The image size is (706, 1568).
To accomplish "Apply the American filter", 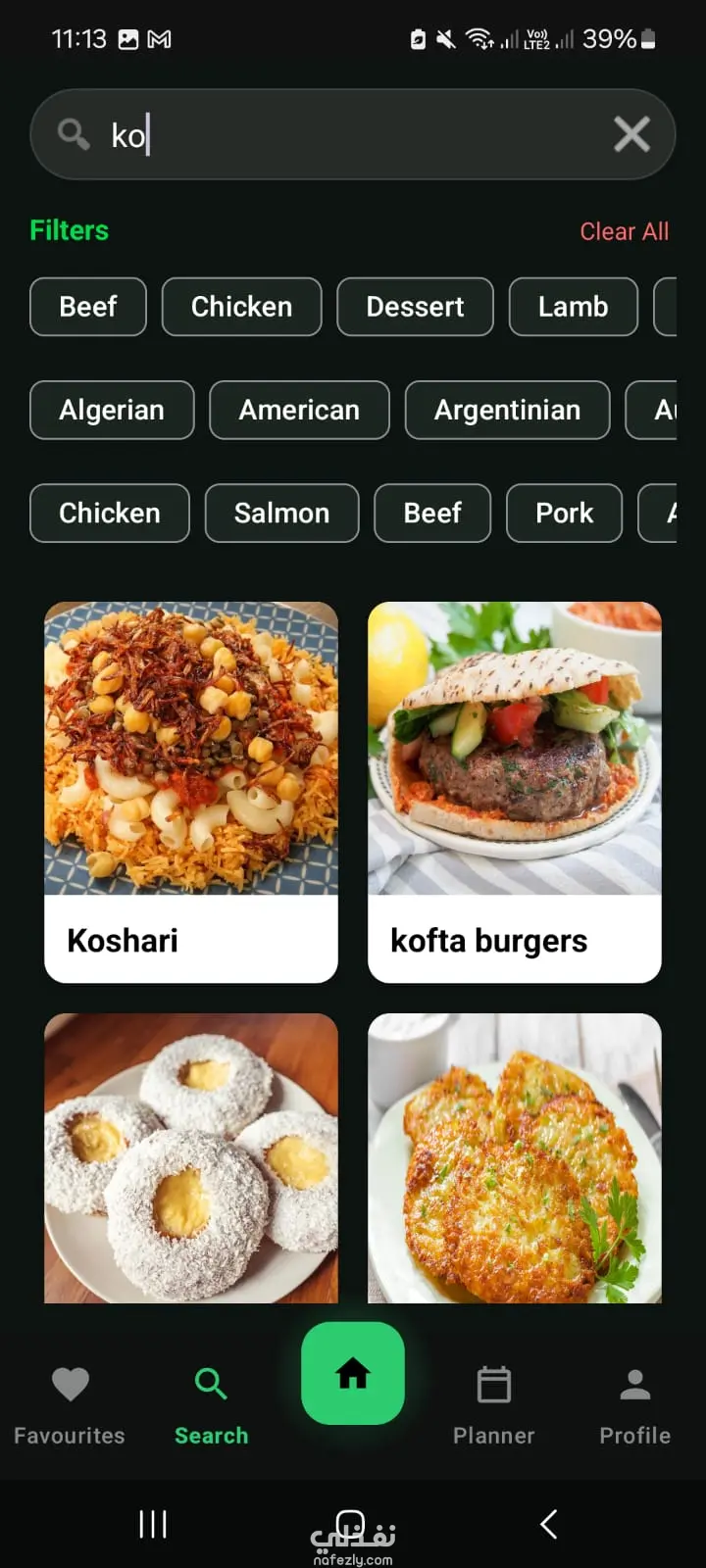I will pos(299,410).
